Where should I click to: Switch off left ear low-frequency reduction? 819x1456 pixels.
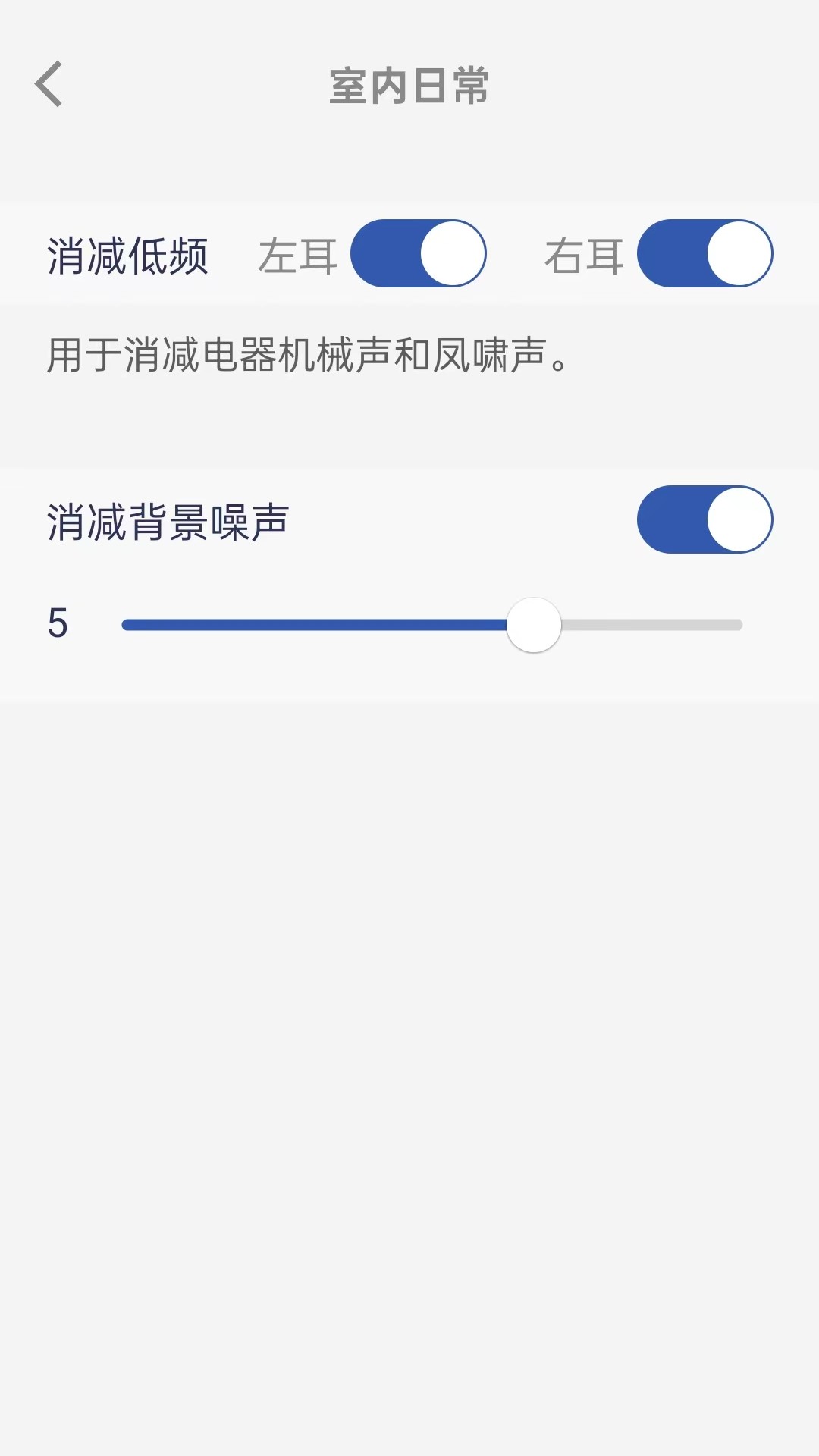[x=417, y=254]
